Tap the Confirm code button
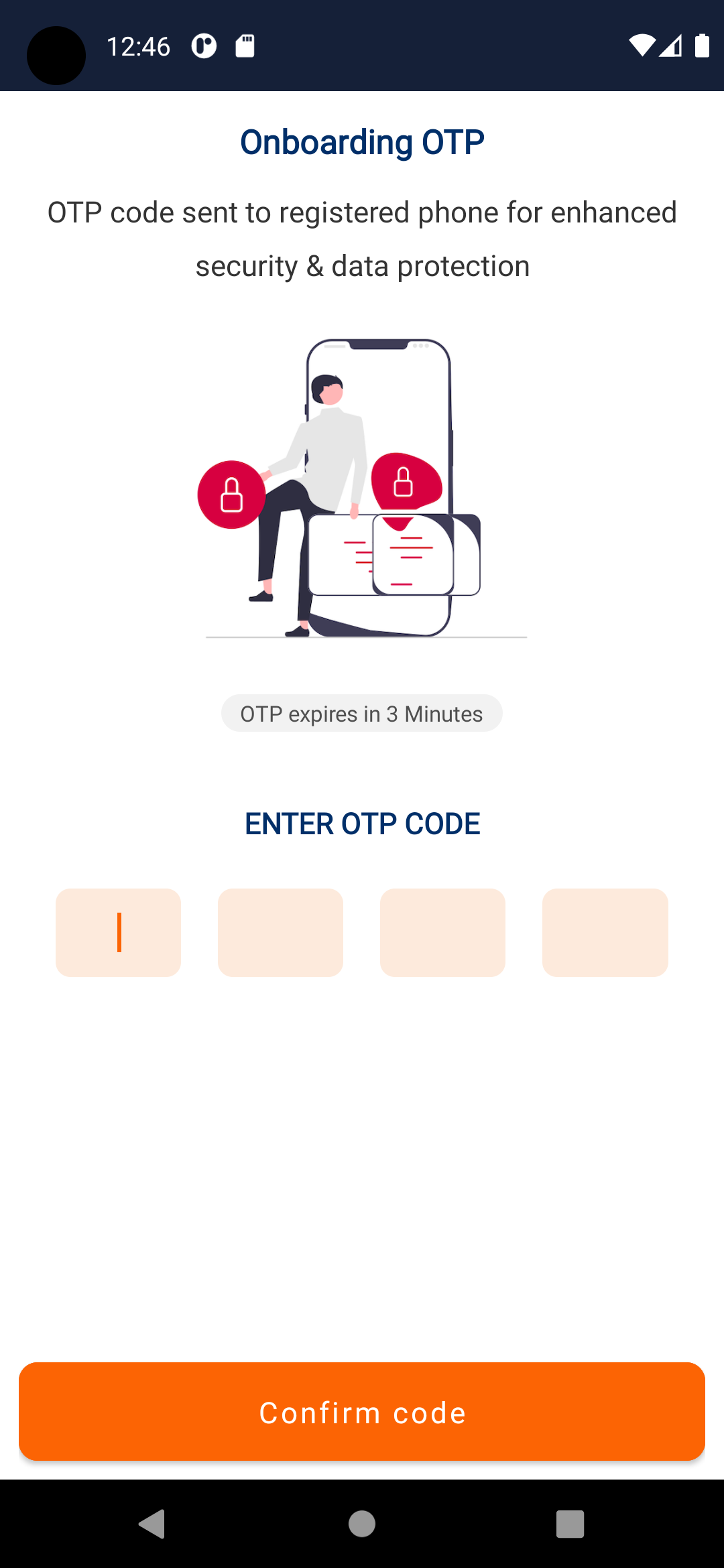724x1568 pixels. point(362,1412)
